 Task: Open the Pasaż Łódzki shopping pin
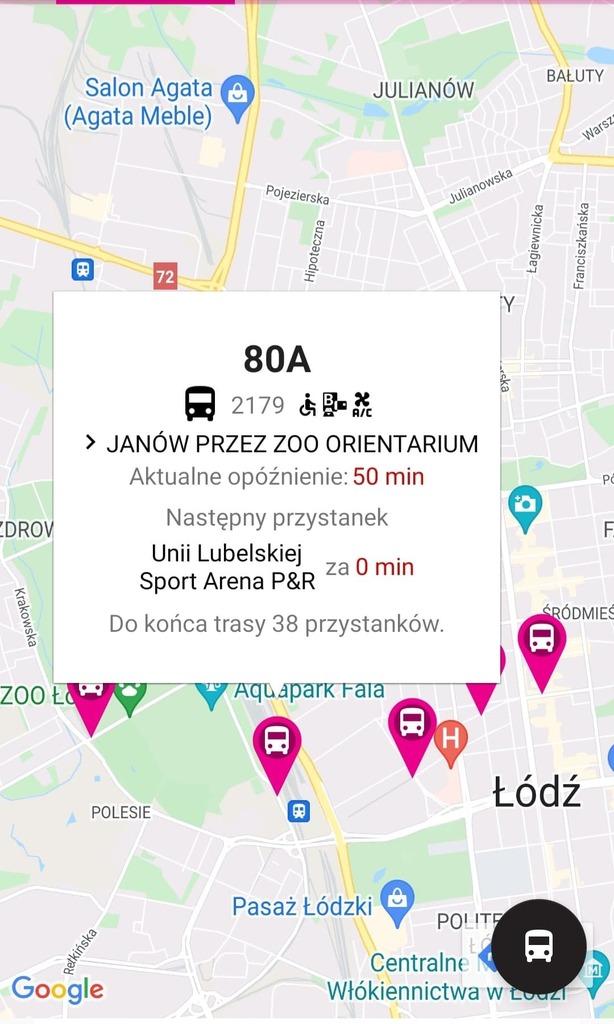(397, 903)
